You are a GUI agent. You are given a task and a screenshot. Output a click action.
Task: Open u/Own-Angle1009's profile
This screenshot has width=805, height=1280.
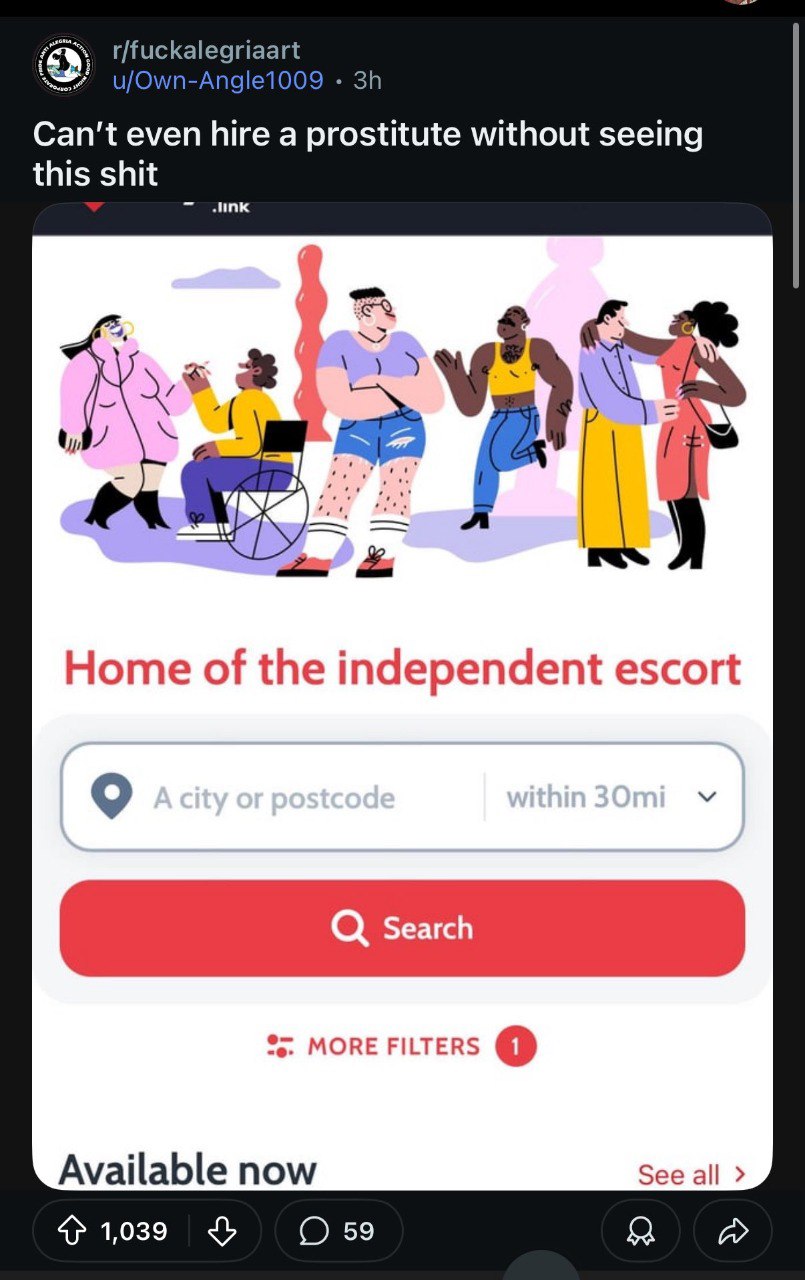coord(216,80)
